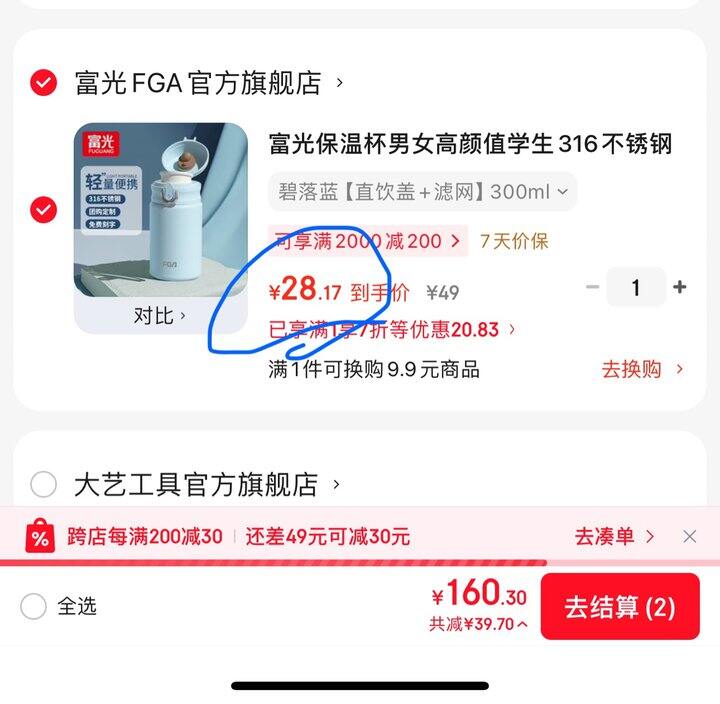The image size is (720, 704).
Task: Open the 富光FGA官方旗舰店 store page
Action: point(208,83)
